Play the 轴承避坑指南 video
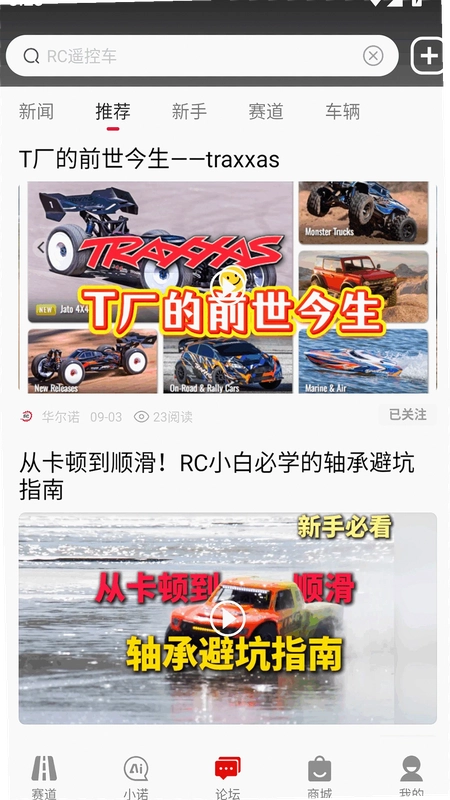Image resolution: width=450 pixels, height=800 pixels. click(x=228, y=618)
